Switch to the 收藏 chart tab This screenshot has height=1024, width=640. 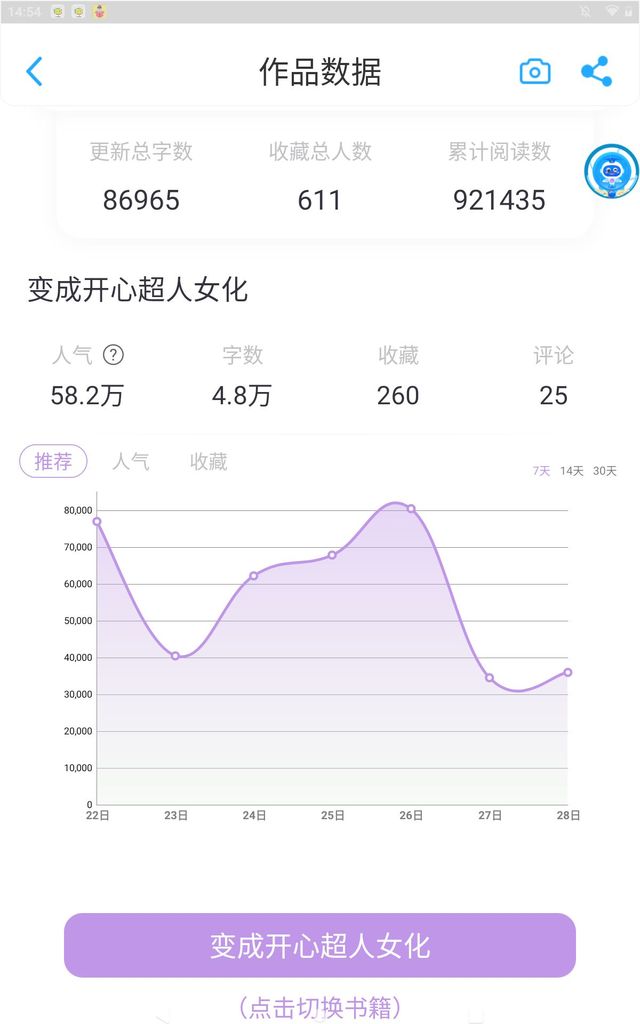pyautogui.click(x=208, y=462)
